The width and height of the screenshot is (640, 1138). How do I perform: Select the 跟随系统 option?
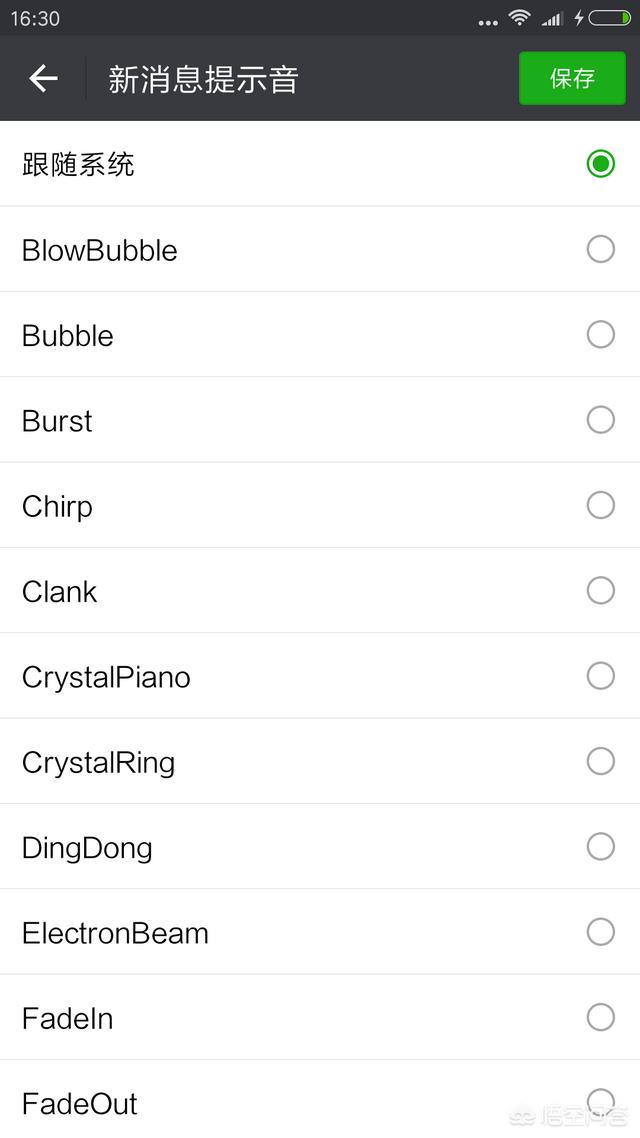[320, 164]
